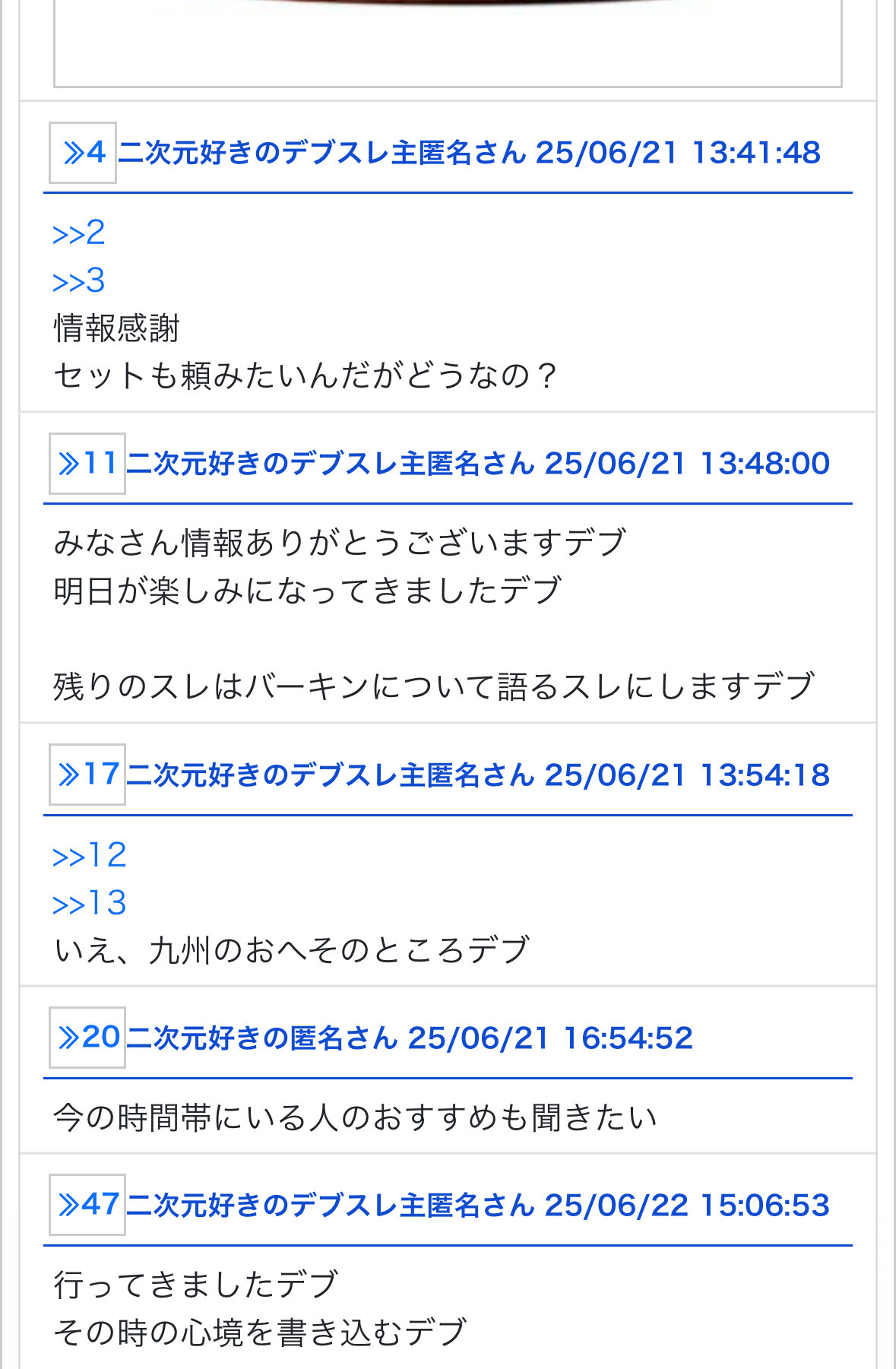The image size is (896, 1369).
Task: Jump to quoted reply >>2
Action: click(78, 233)
